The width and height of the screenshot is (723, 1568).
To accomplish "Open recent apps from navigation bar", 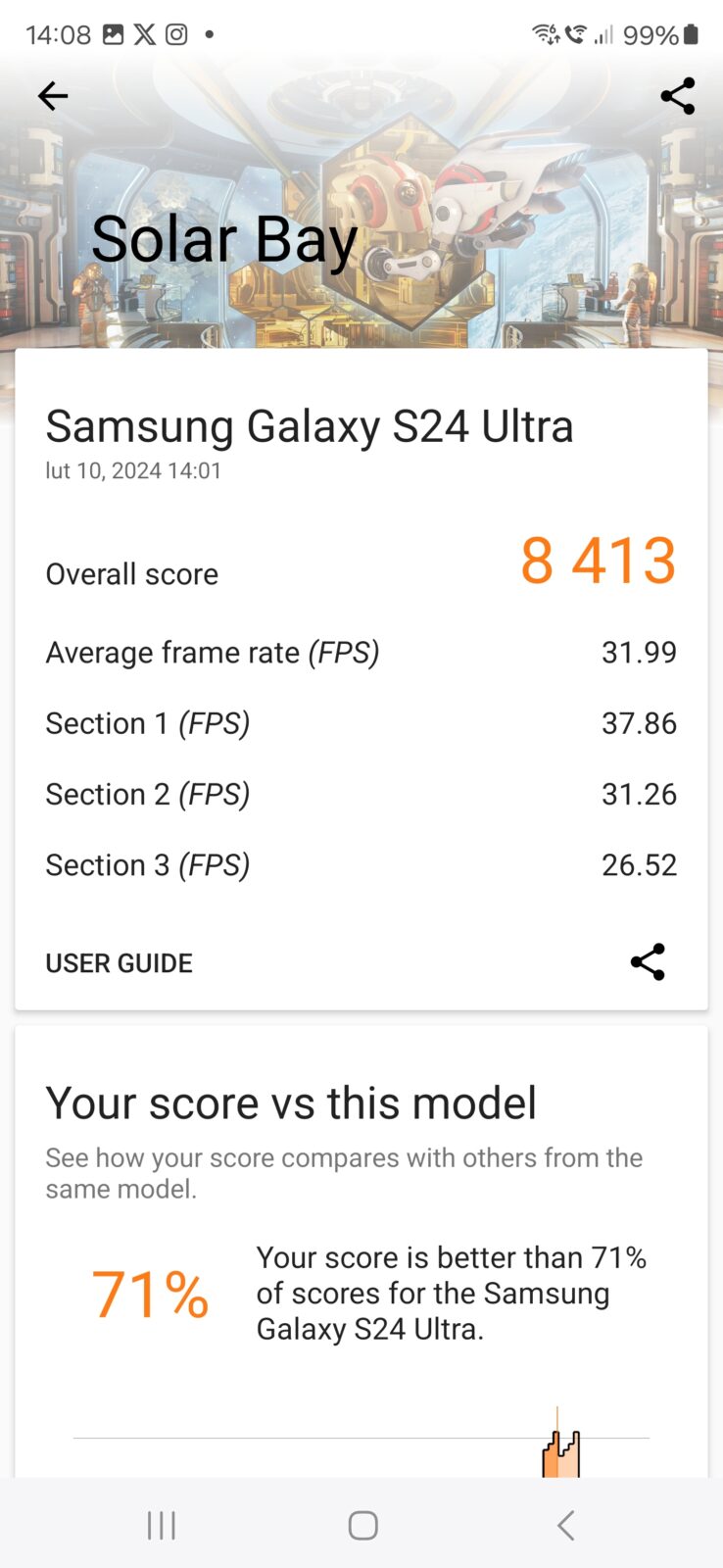I will [x=162, y=1525].
